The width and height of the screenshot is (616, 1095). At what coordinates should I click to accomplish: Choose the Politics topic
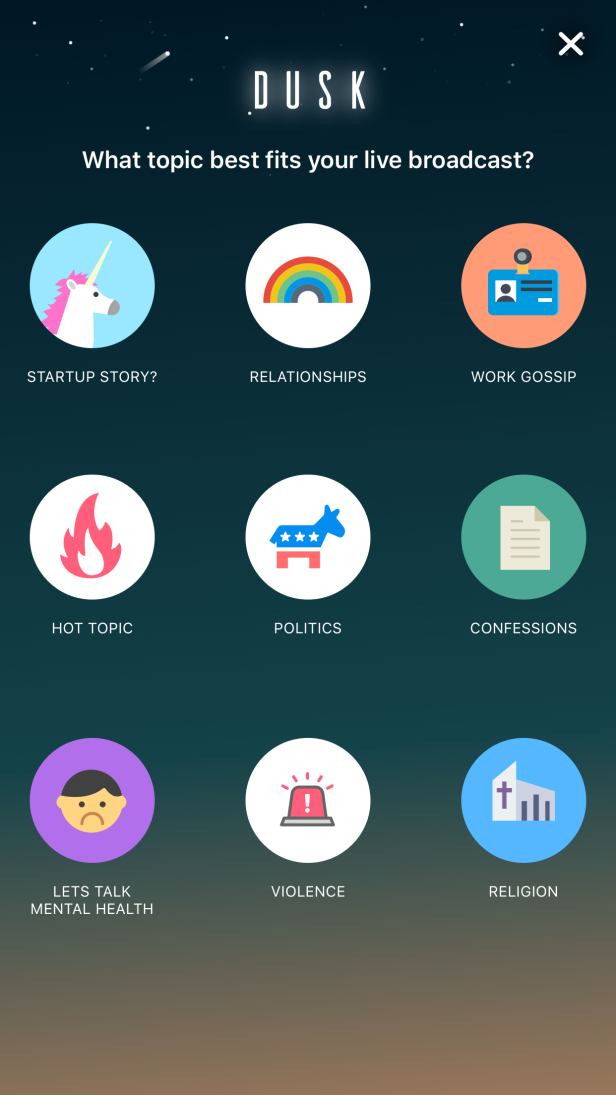click(308, 537)
